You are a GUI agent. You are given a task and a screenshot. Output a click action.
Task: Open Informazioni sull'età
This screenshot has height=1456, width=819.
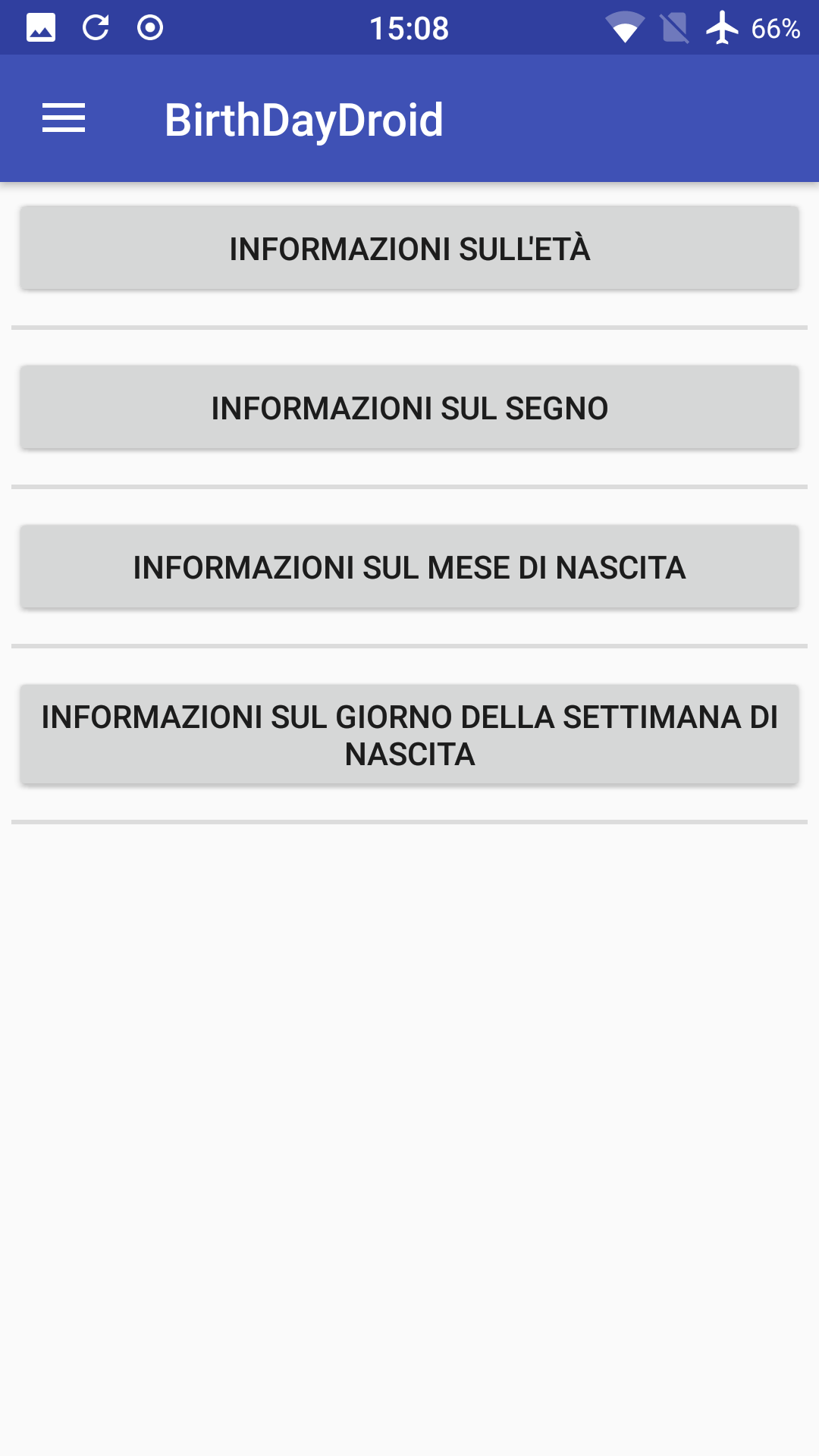409,249
